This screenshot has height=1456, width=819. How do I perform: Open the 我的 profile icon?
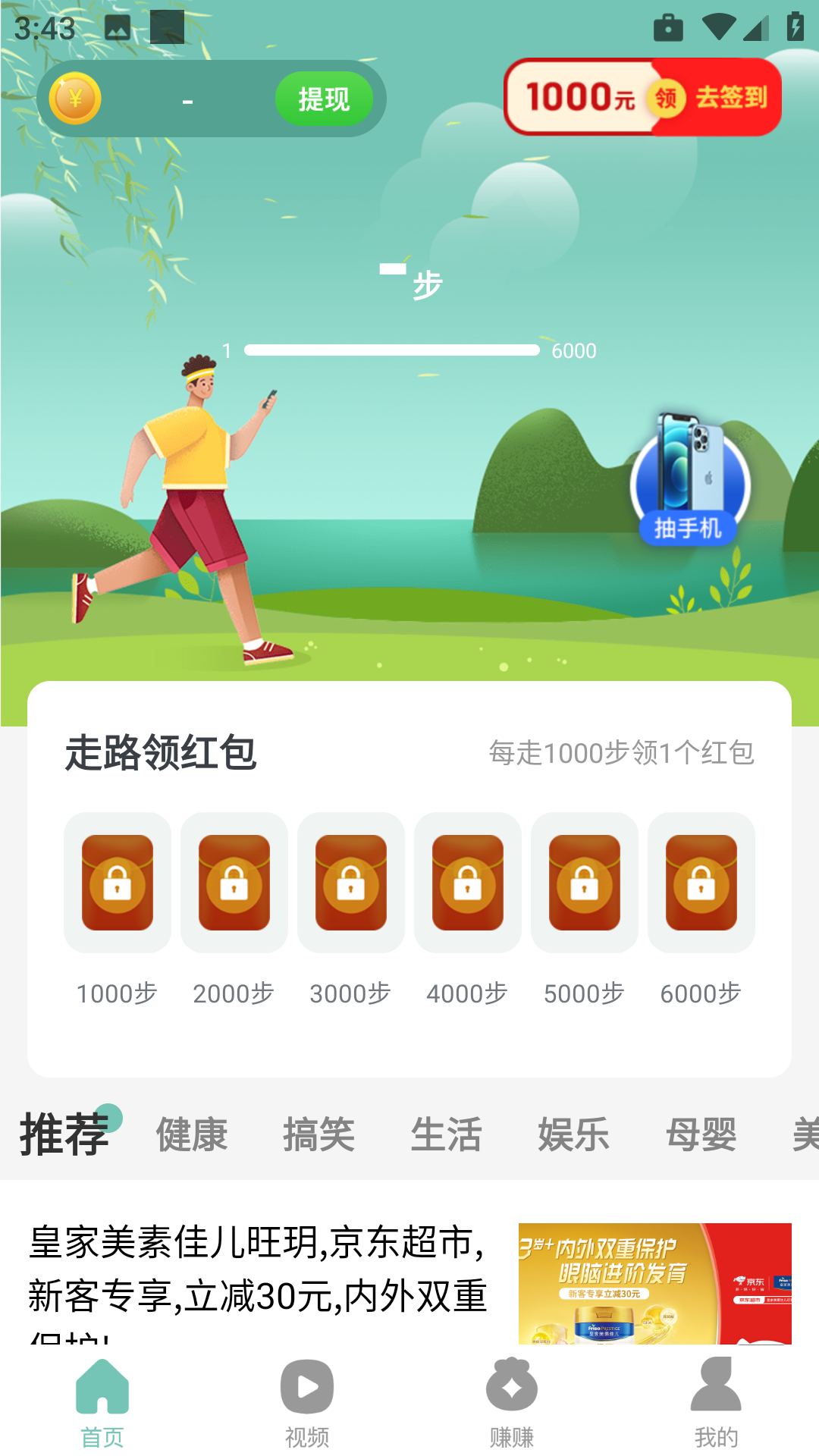(x=716, y=1385)
